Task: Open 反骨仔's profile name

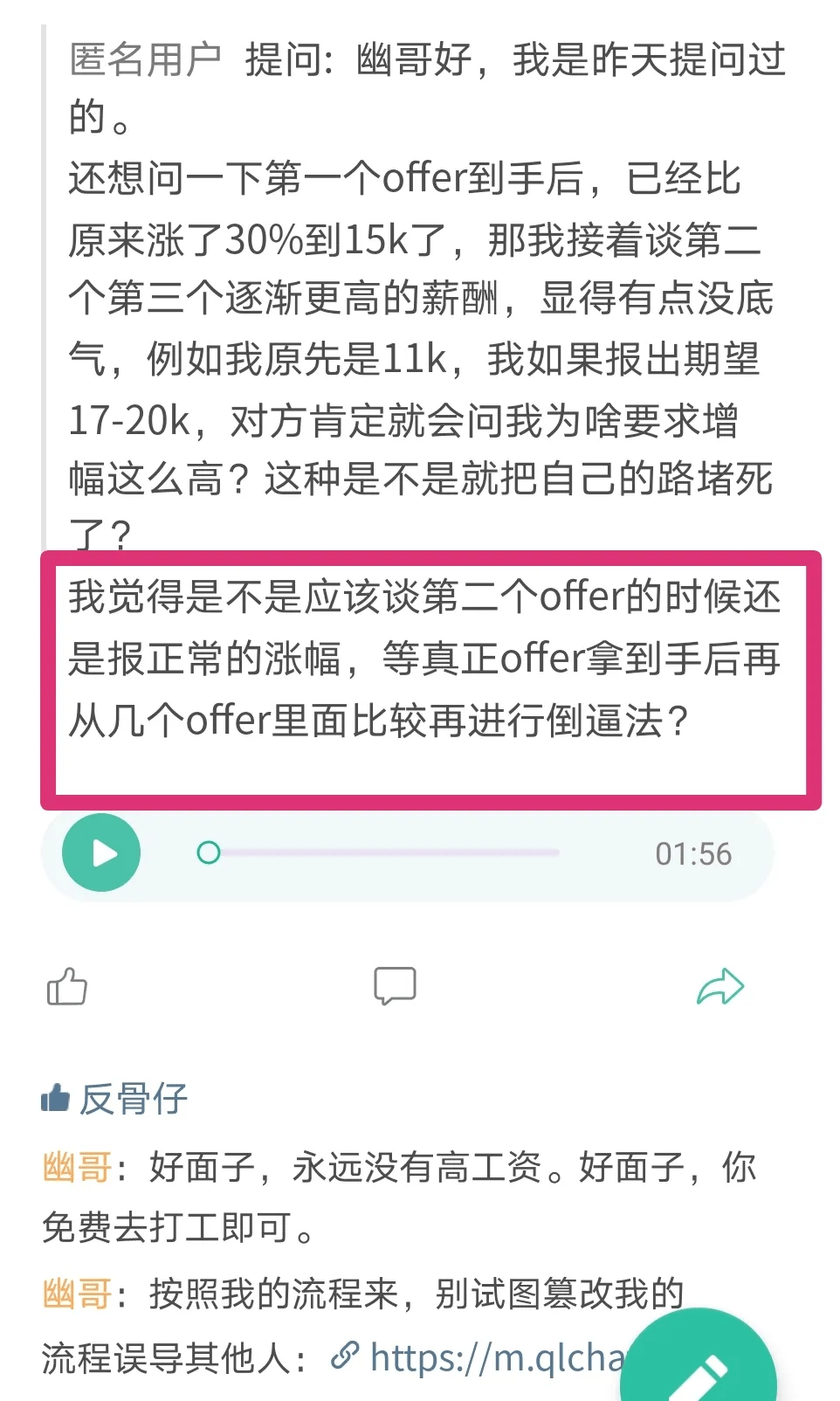Action: point(133,1099)
